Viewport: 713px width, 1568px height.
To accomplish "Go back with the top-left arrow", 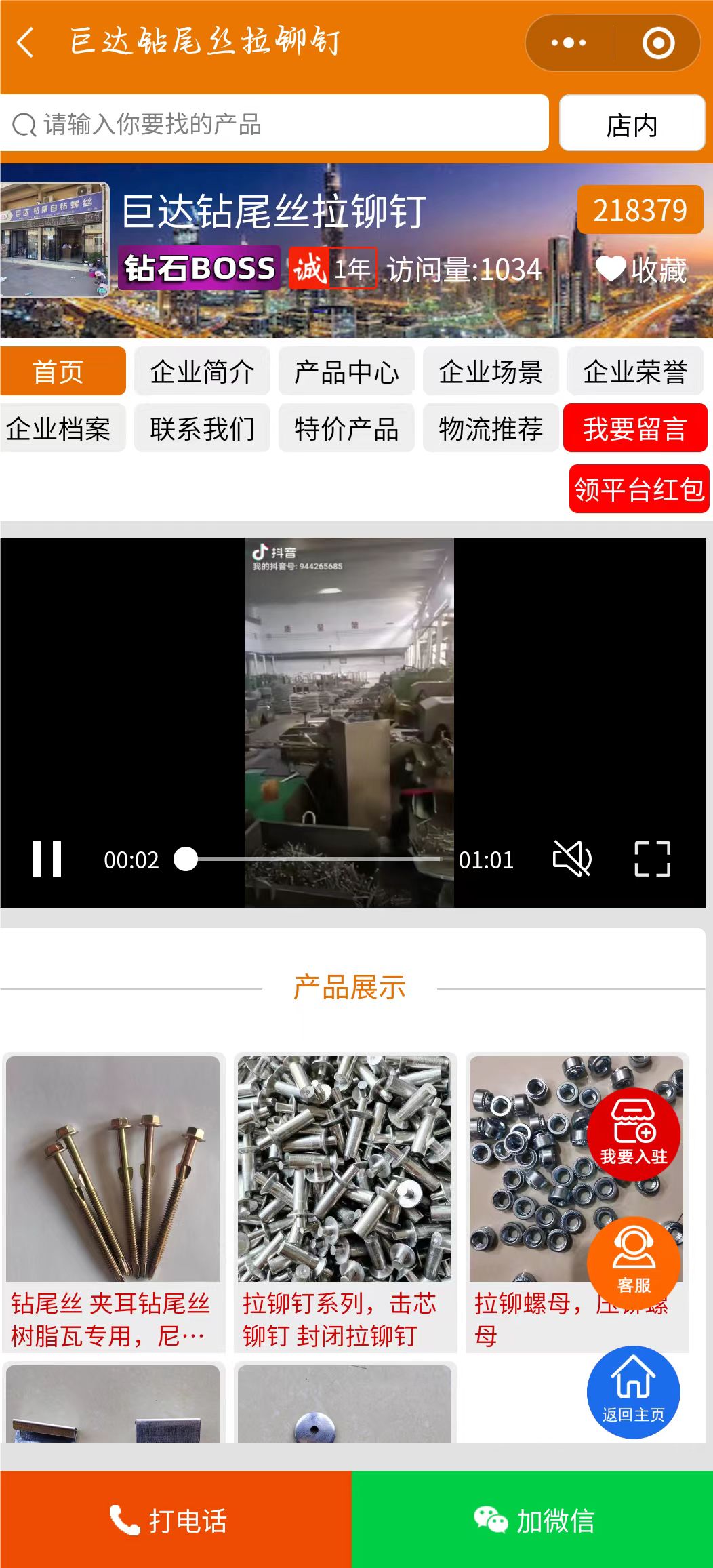I will pos(26,43).
